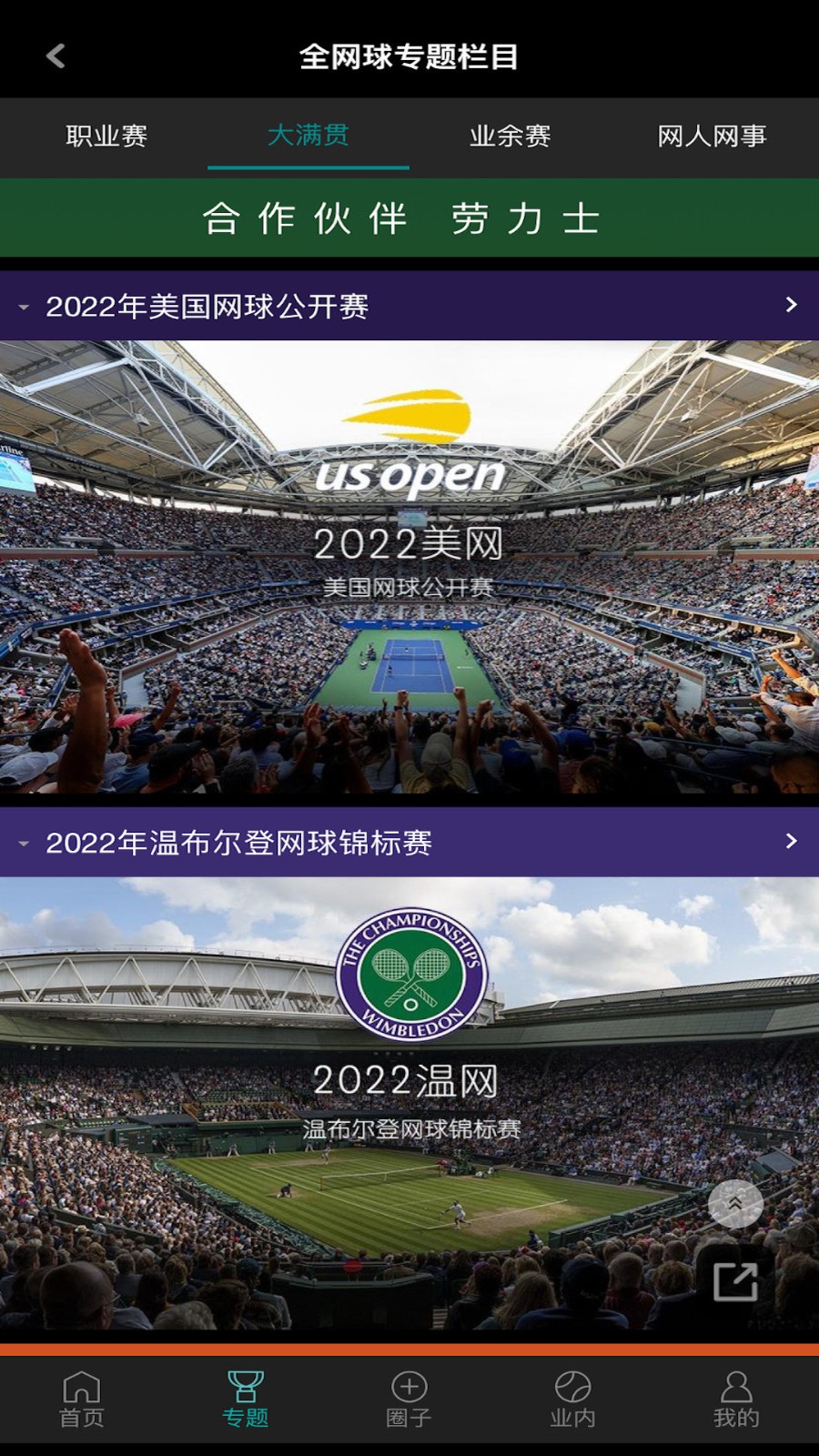Switch to the 业内 bottom tab
Image resolution: width=819 pixels, height=1456 pixels.
tap(572, 1400)
